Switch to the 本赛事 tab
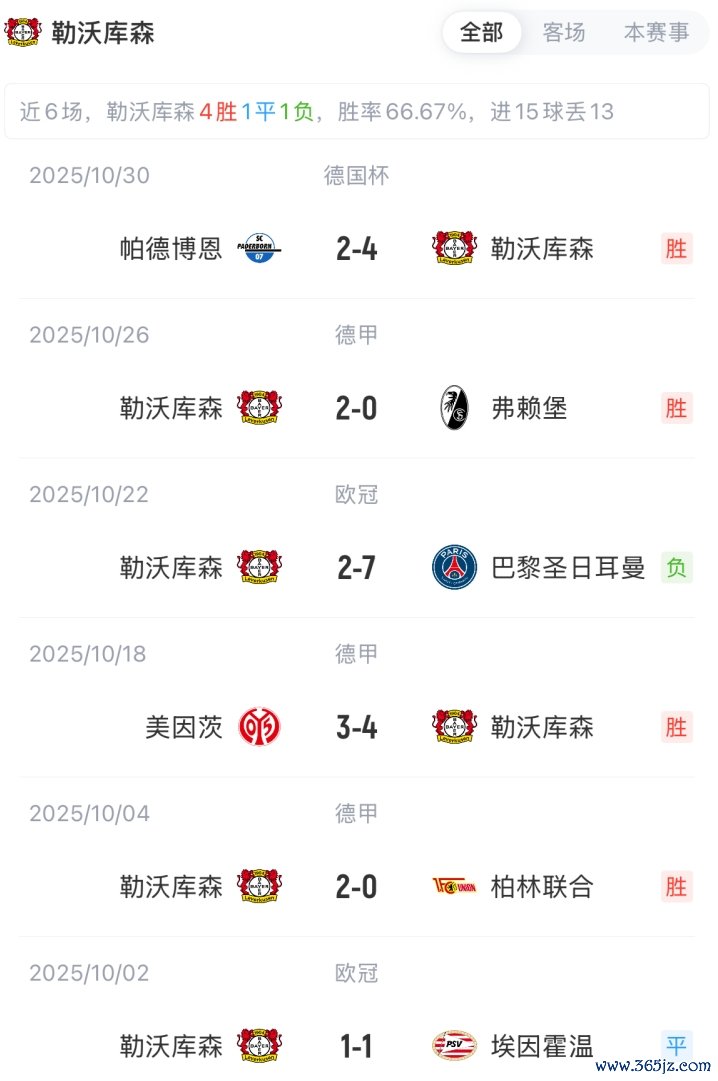The image size is (718, 1081). 656,32
